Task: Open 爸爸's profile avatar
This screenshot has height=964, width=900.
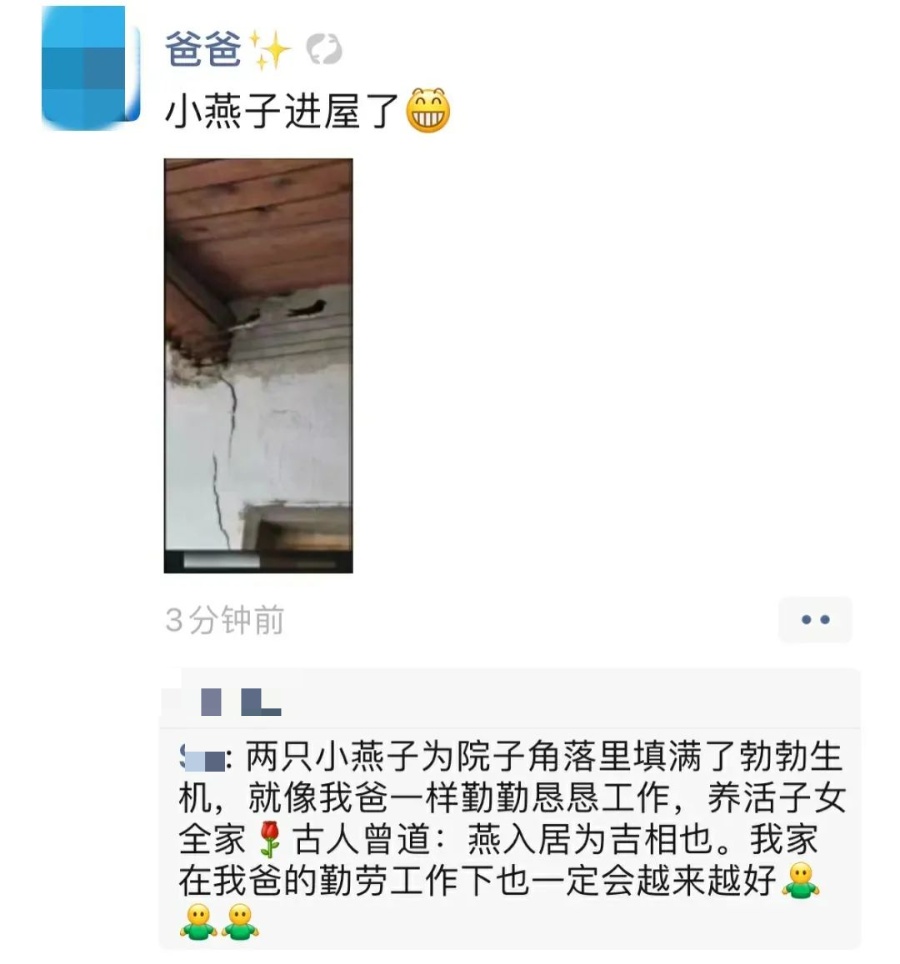Action: coord(91,67)
